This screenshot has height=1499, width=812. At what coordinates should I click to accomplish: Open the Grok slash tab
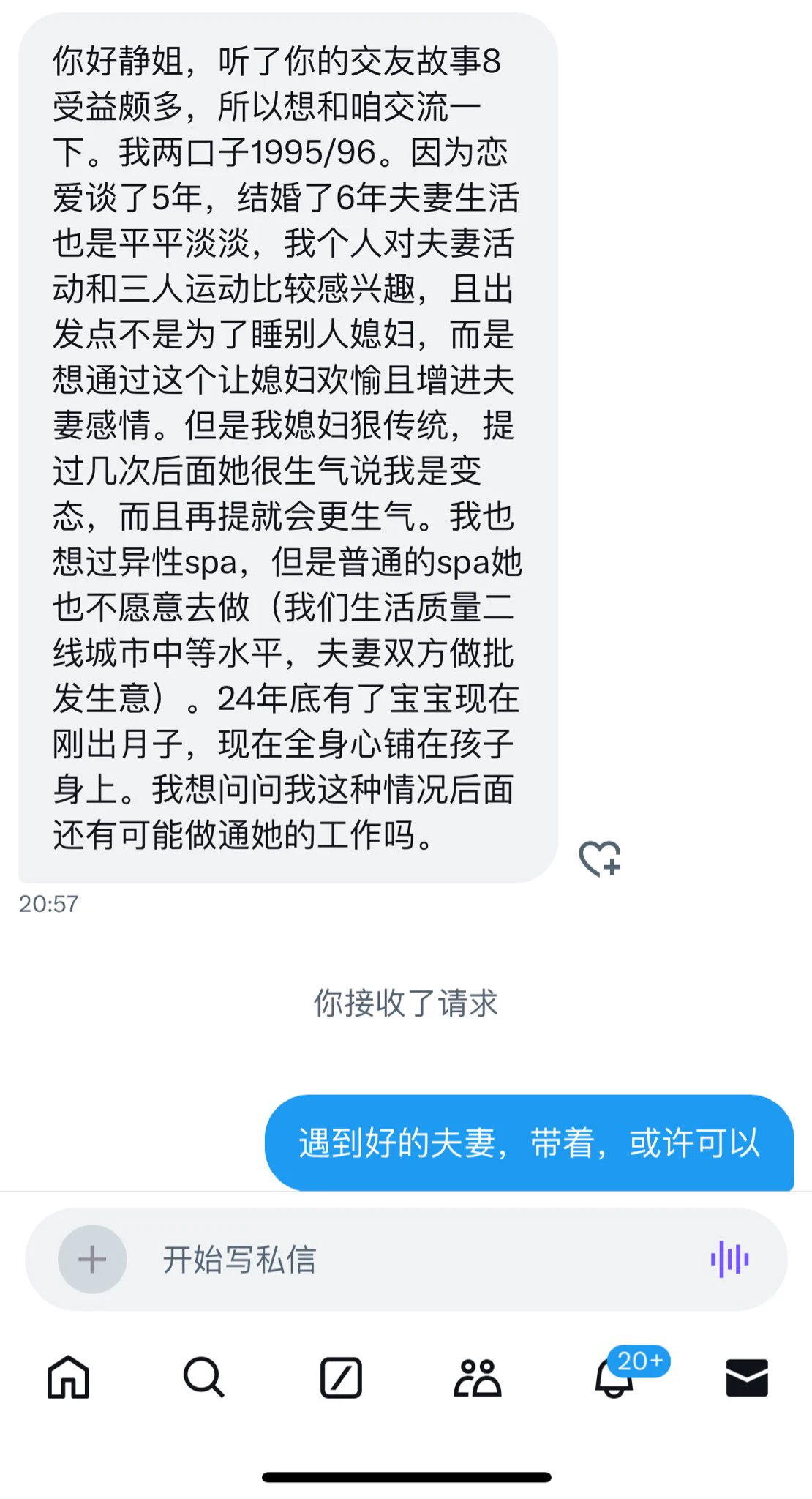(341, 1377)
